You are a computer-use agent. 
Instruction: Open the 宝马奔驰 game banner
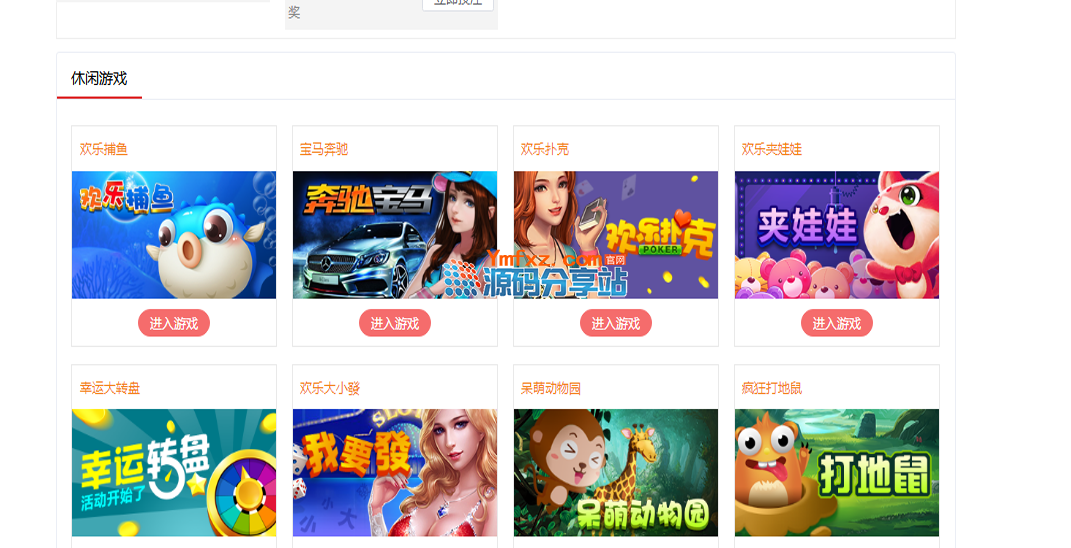(x=395, y=235)
